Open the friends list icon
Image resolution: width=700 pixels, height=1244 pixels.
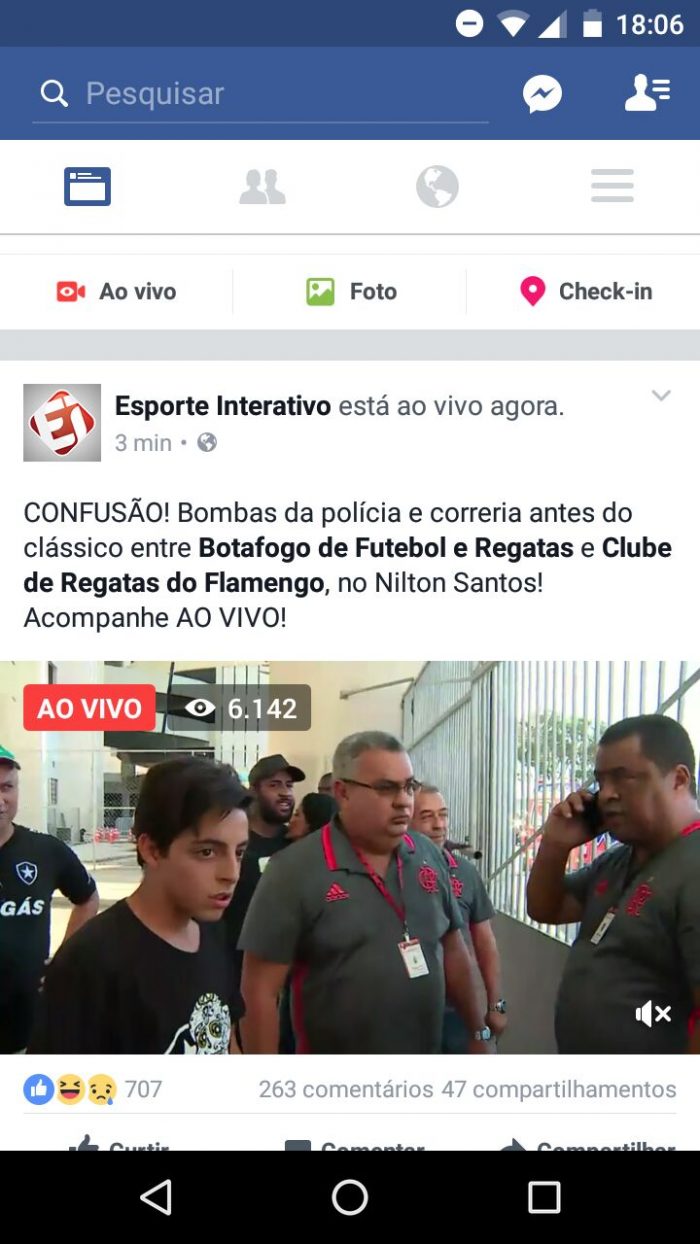tap(647, 93)
